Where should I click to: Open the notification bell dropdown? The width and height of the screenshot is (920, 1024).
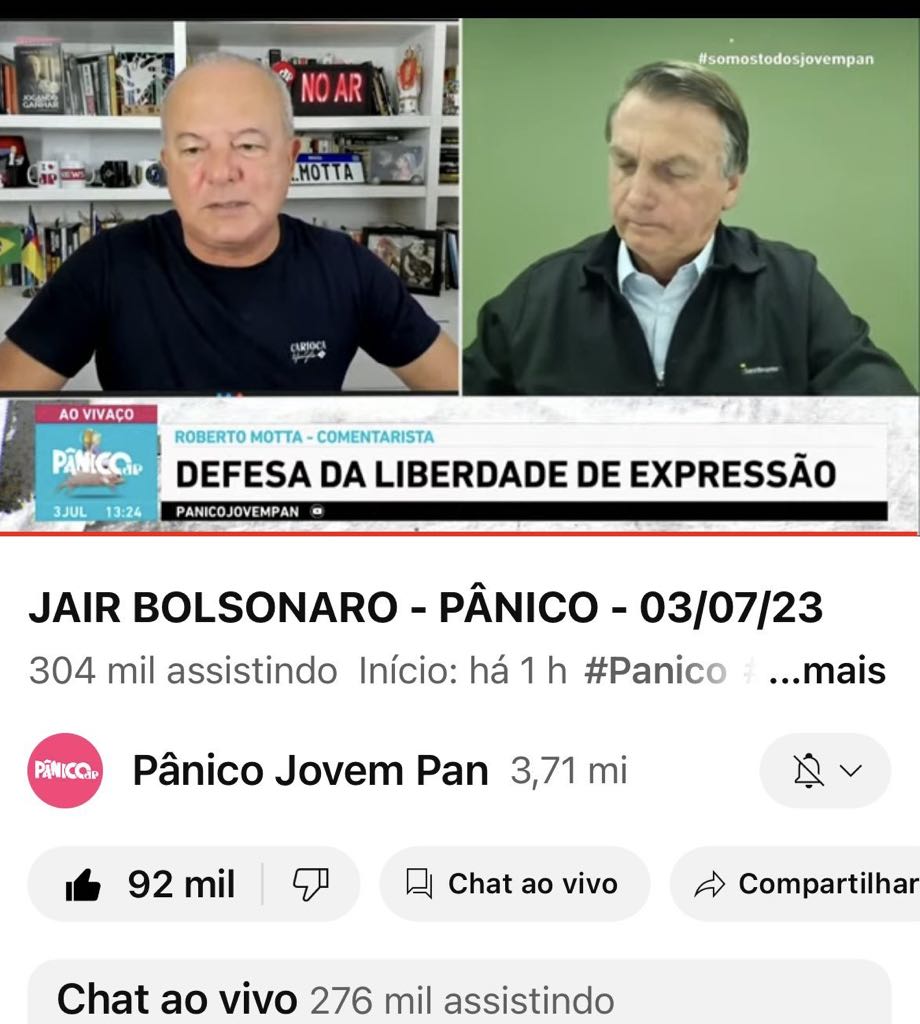[825, 771]
